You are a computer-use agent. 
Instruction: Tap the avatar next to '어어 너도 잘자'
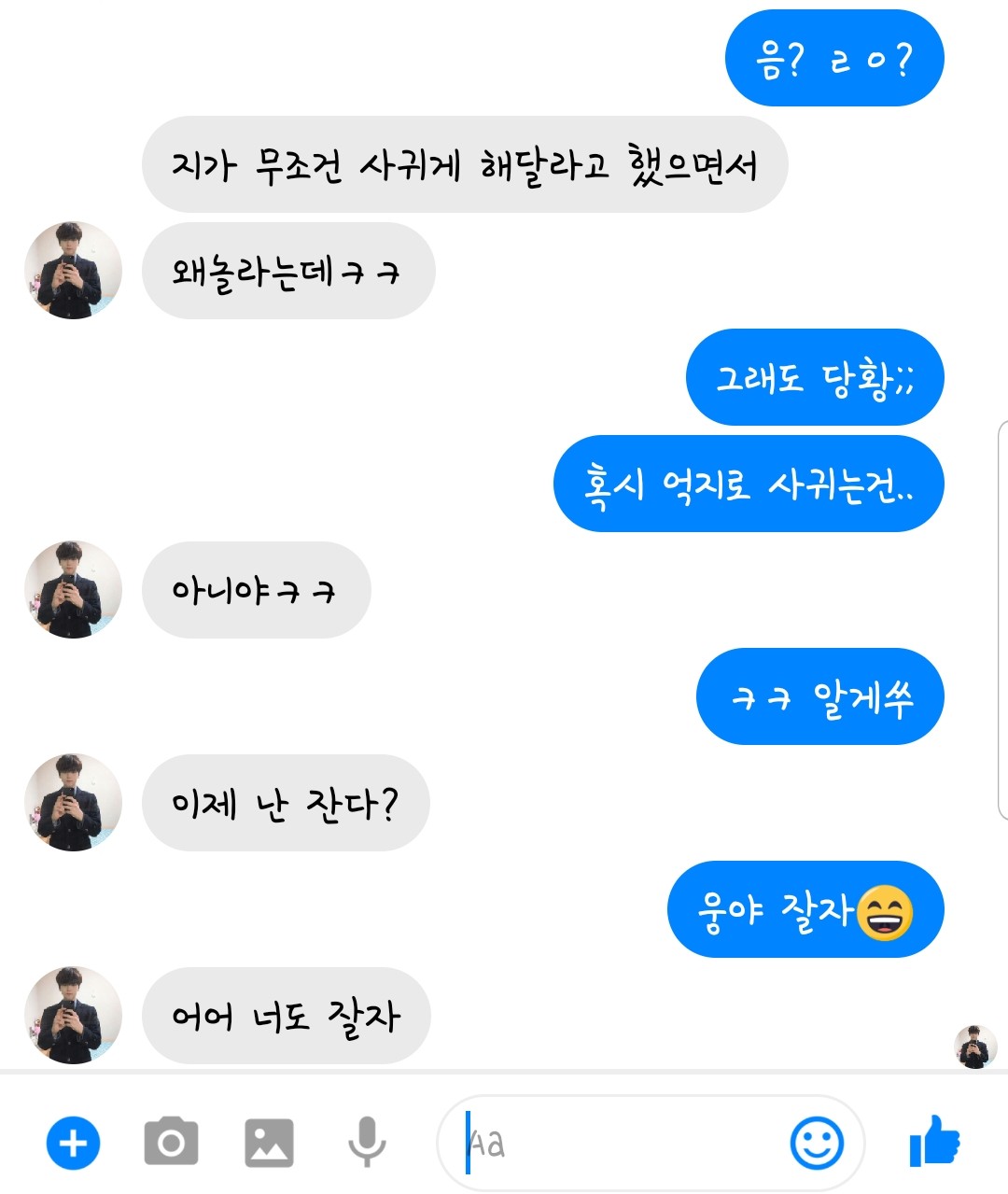click(x=73, y=1016)
